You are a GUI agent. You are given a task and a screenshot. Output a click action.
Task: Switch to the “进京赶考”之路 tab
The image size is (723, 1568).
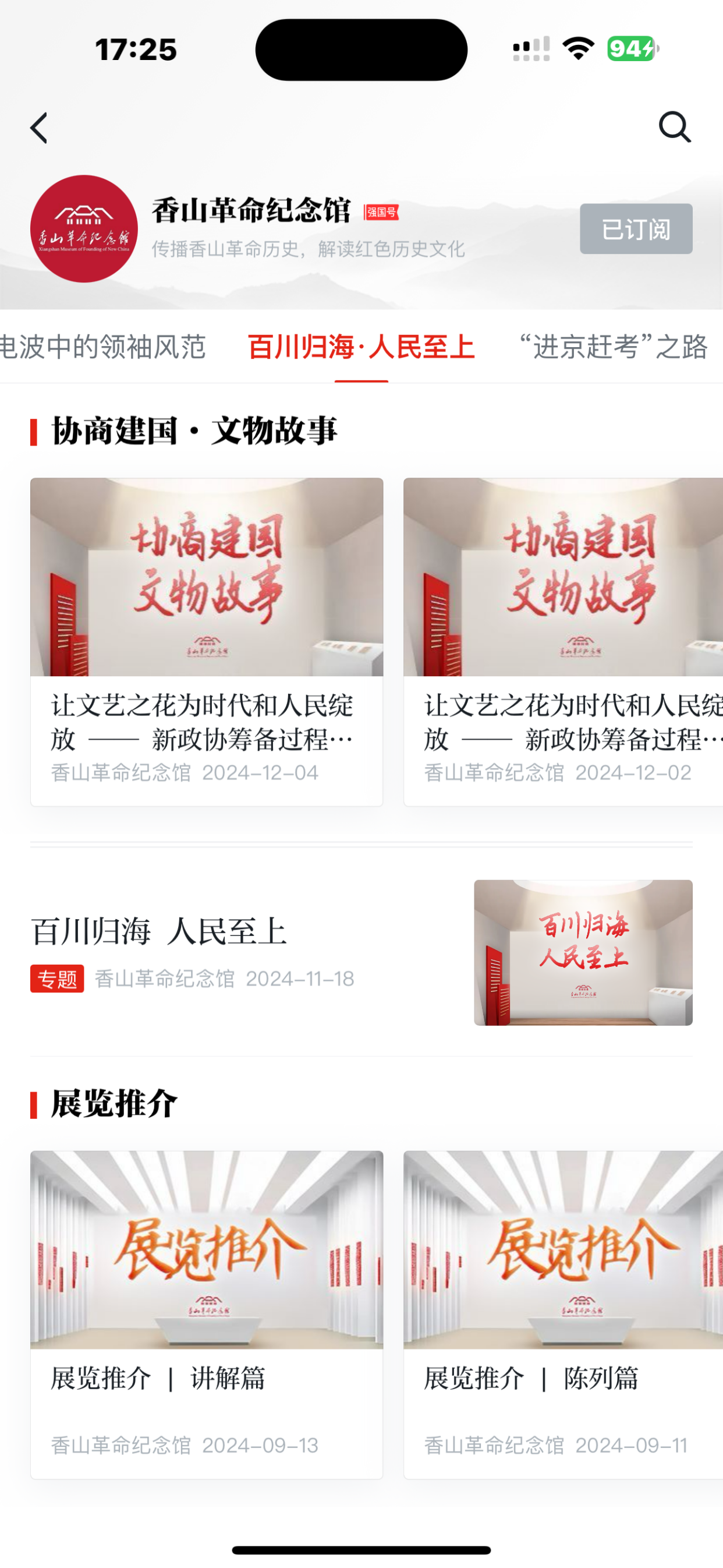614,347
